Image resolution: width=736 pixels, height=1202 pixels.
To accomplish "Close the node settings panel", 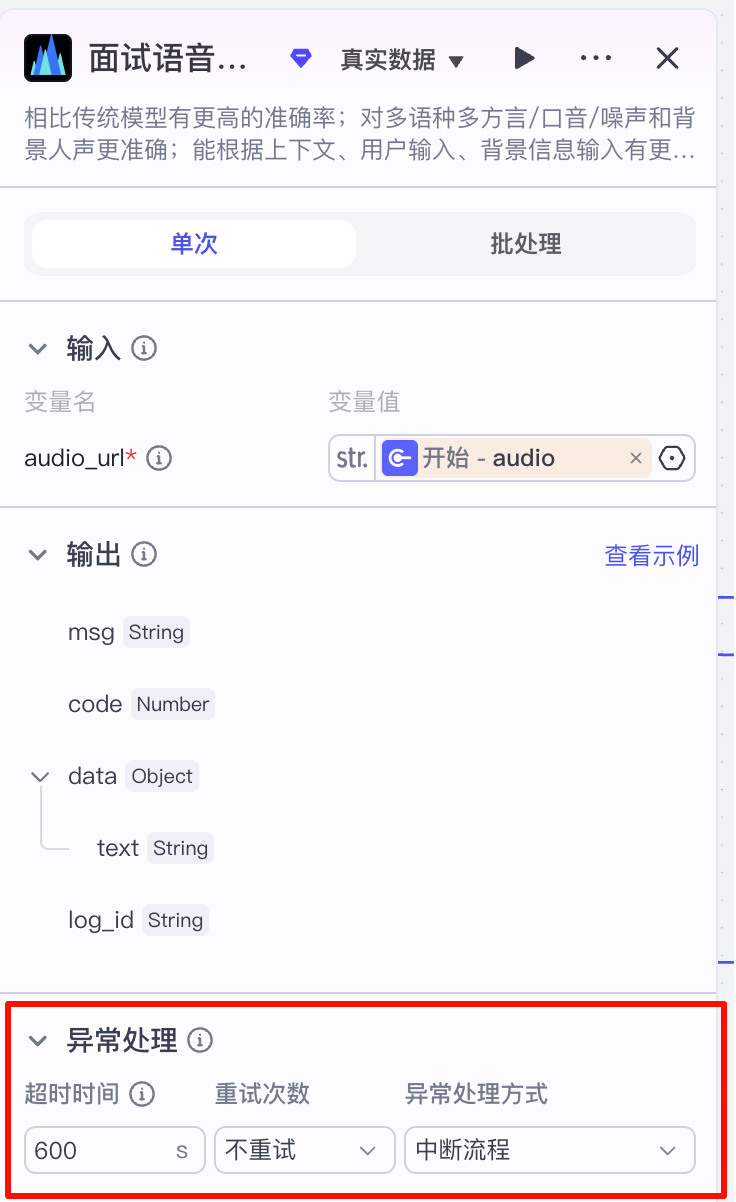I will 667,59.
